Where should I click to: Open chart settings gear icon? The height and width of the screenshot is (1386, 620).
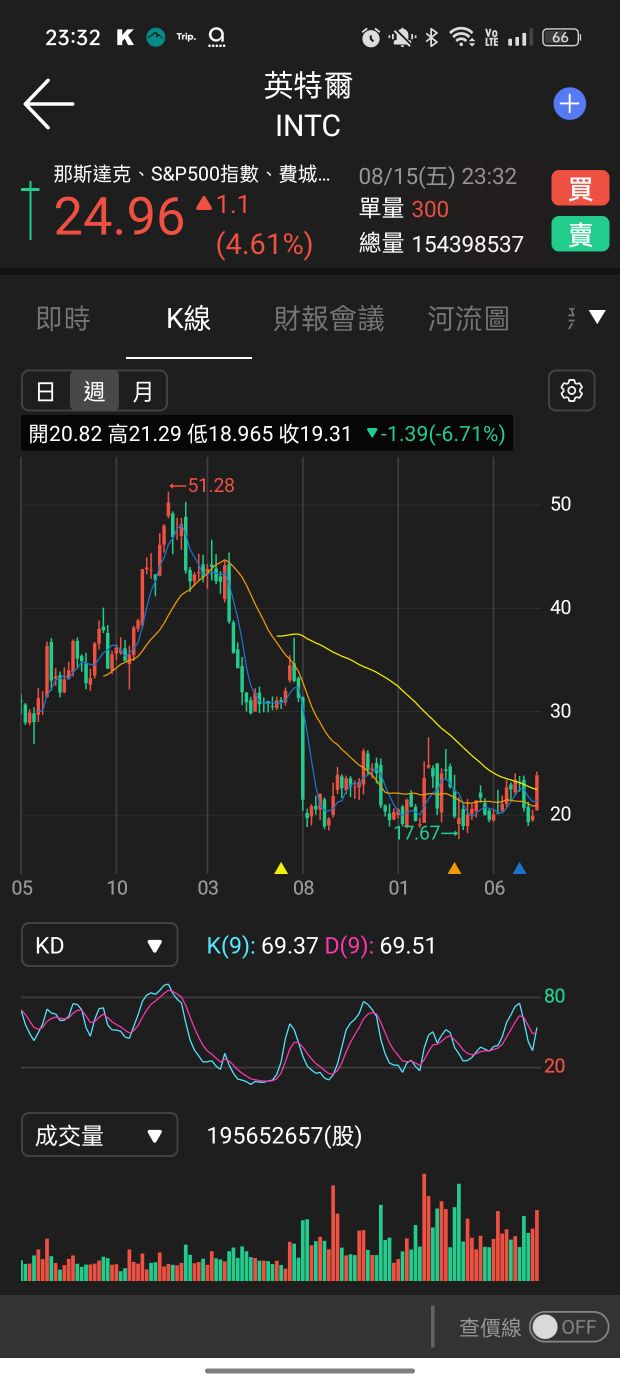pyautogui.click(x=572, y=390)
